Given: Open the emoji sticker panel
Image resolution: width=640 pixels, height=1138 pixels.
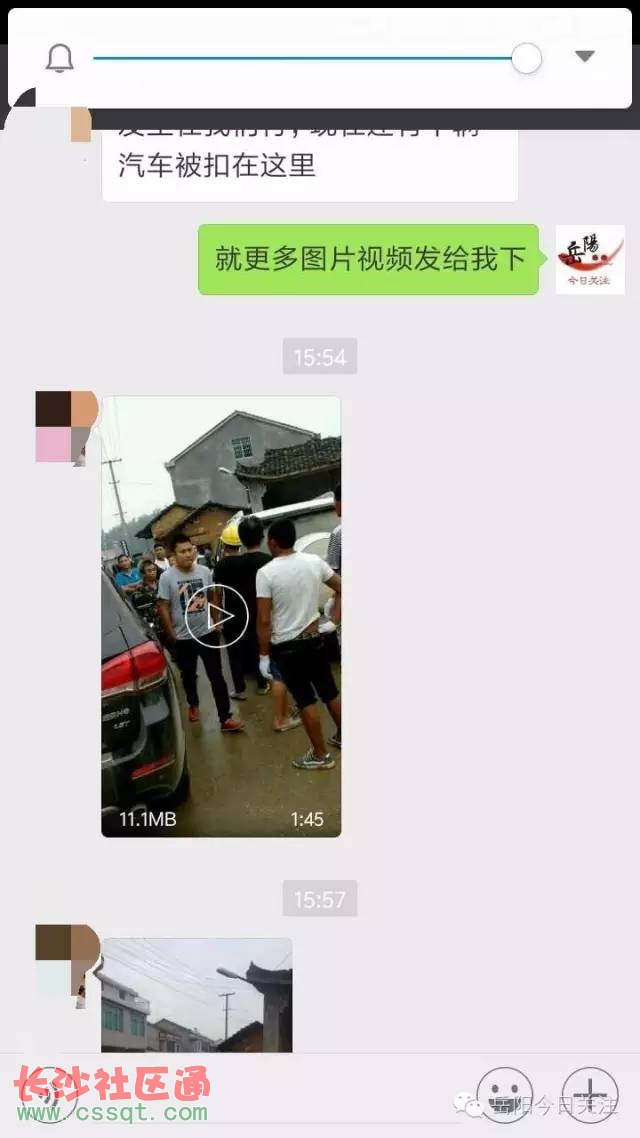Looking at the screenshot, I should [504, 1094].
